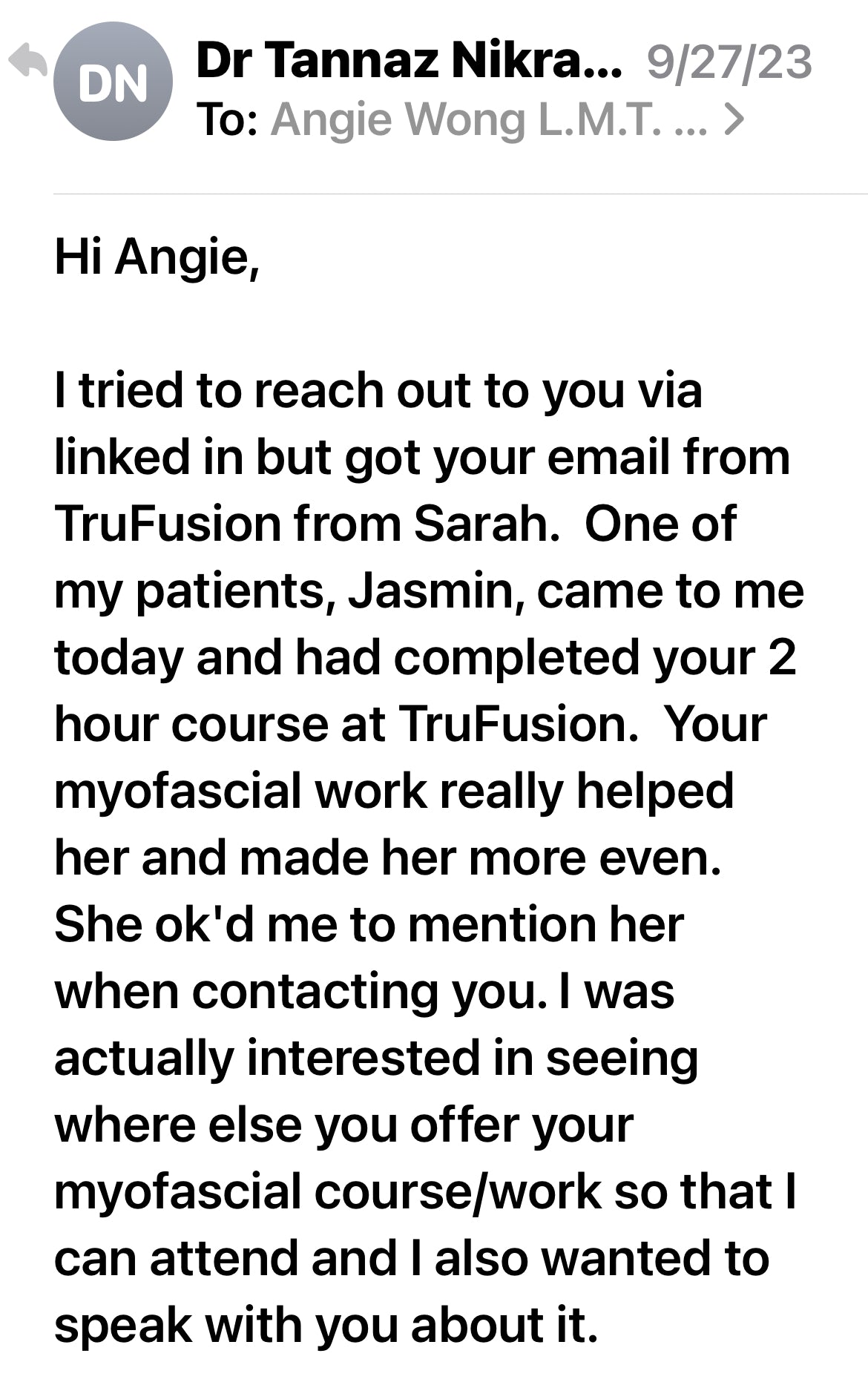Open the DN sender avatar

(x=113, y=83)
